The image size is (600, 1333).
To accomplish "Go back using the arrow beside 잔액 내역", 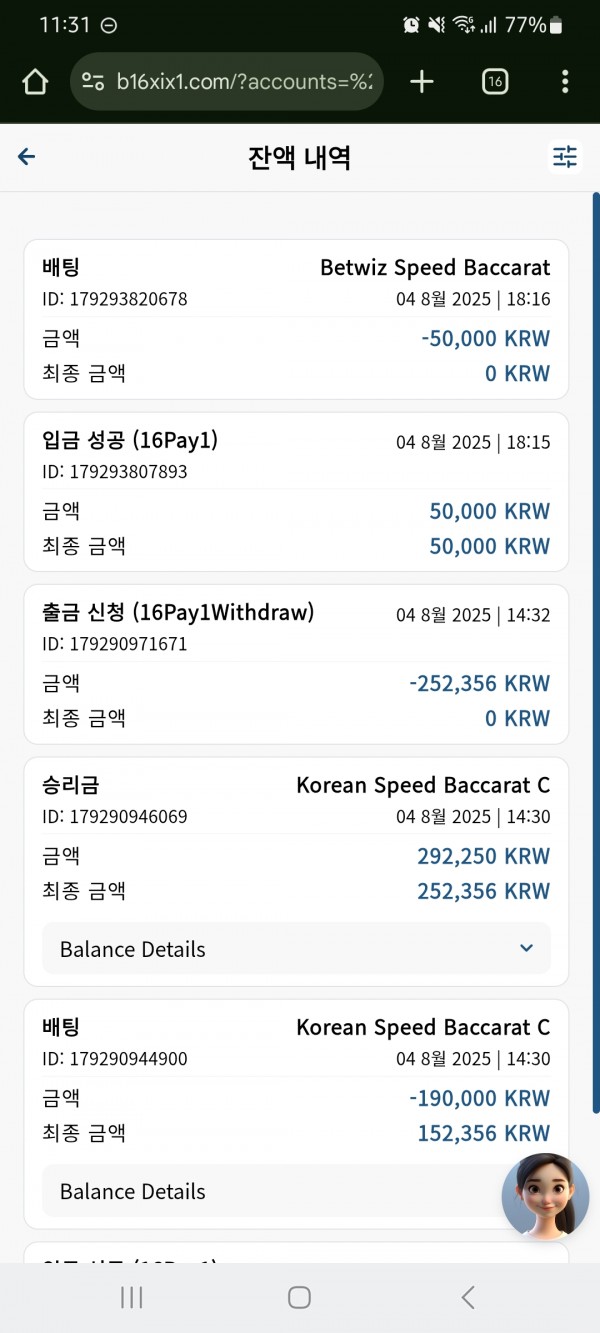I will tap(27, 157).
